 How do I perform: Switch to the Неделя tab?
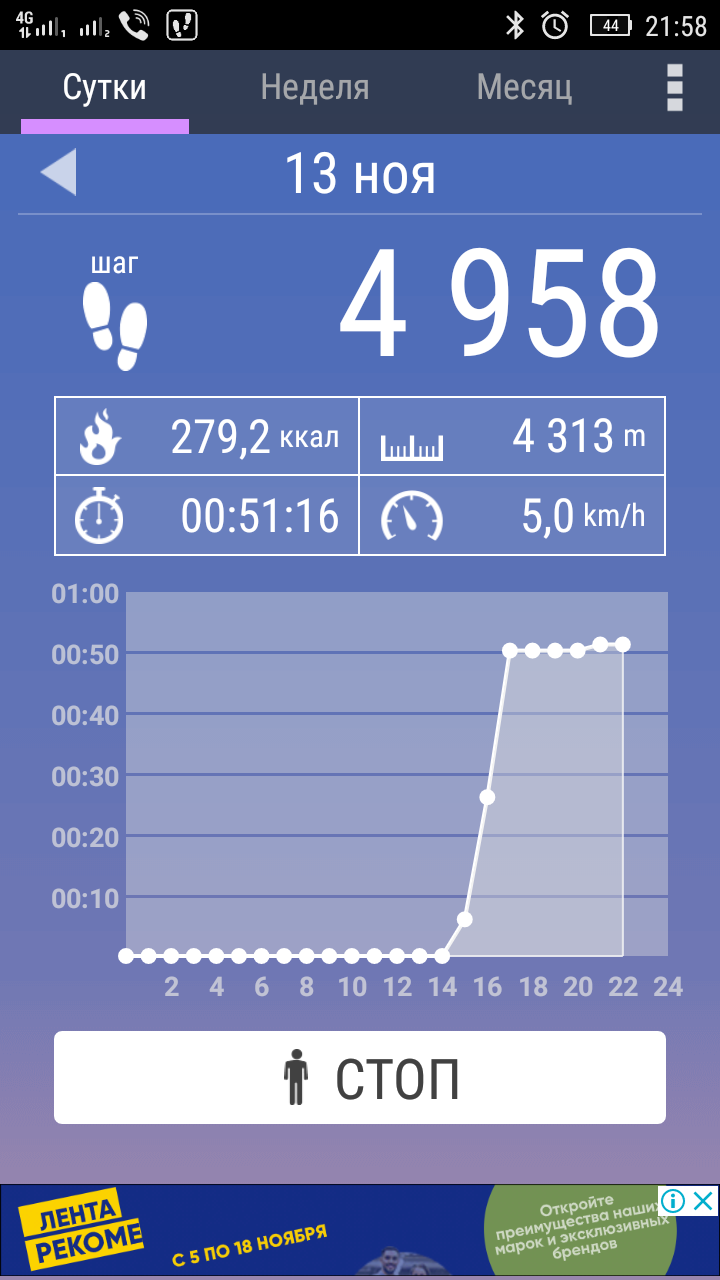coord(315,89)
